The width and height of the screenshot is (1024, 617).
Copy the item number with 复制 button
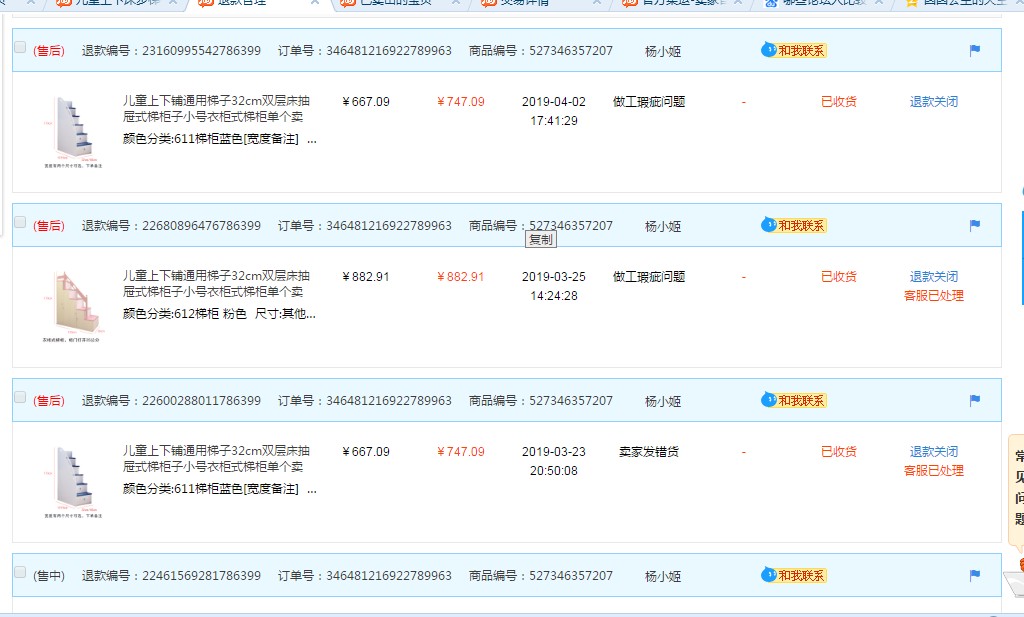(541, 240)
